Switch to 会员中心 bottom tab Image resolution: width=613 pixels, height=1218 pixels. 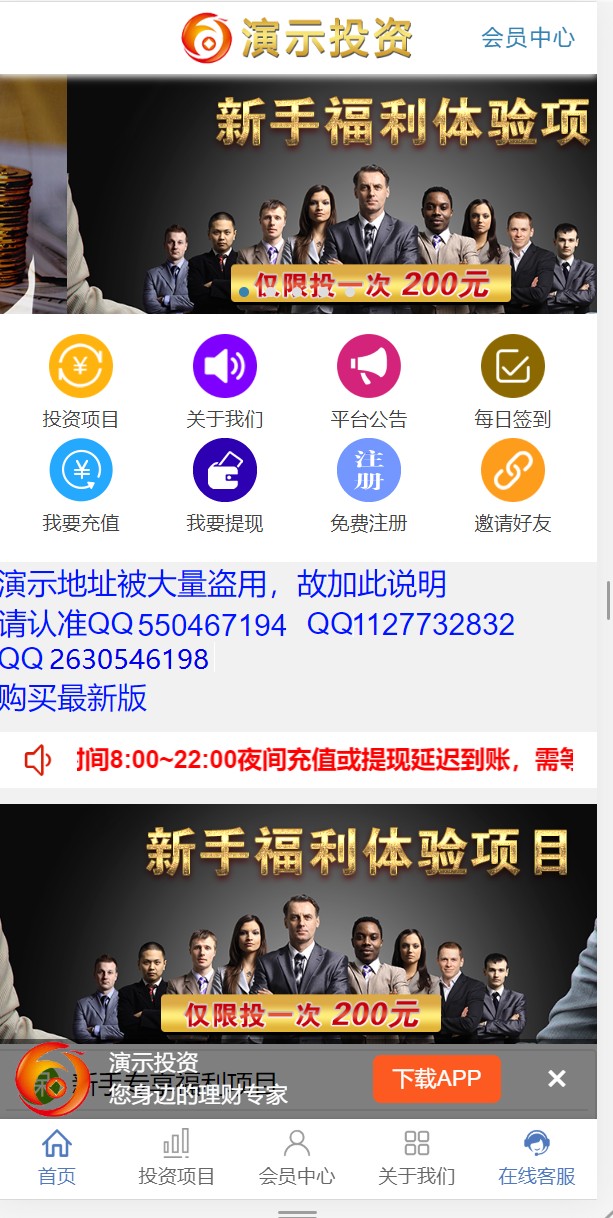pyautogui.click(x=297, y=1158)
